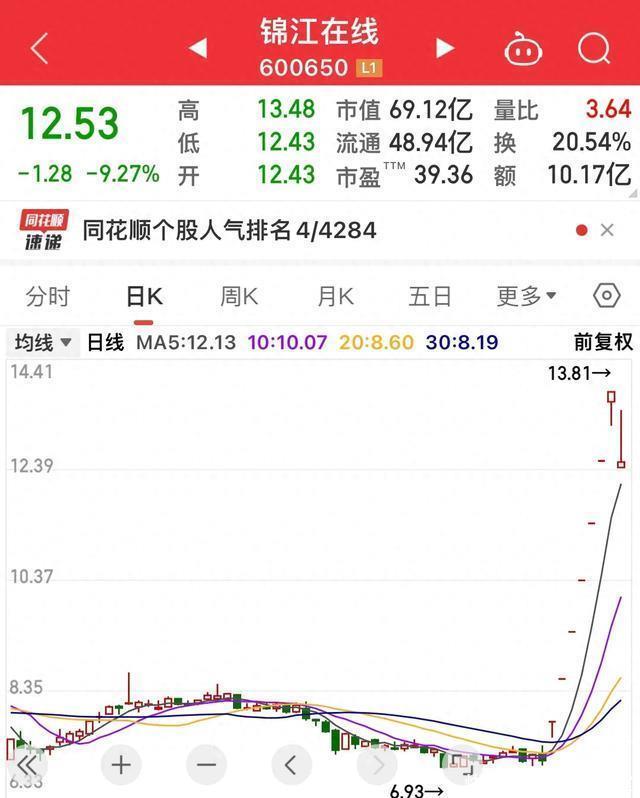Switch to the 分时 chart
This screenshot has height=798, width=640.
pos(48,296)
